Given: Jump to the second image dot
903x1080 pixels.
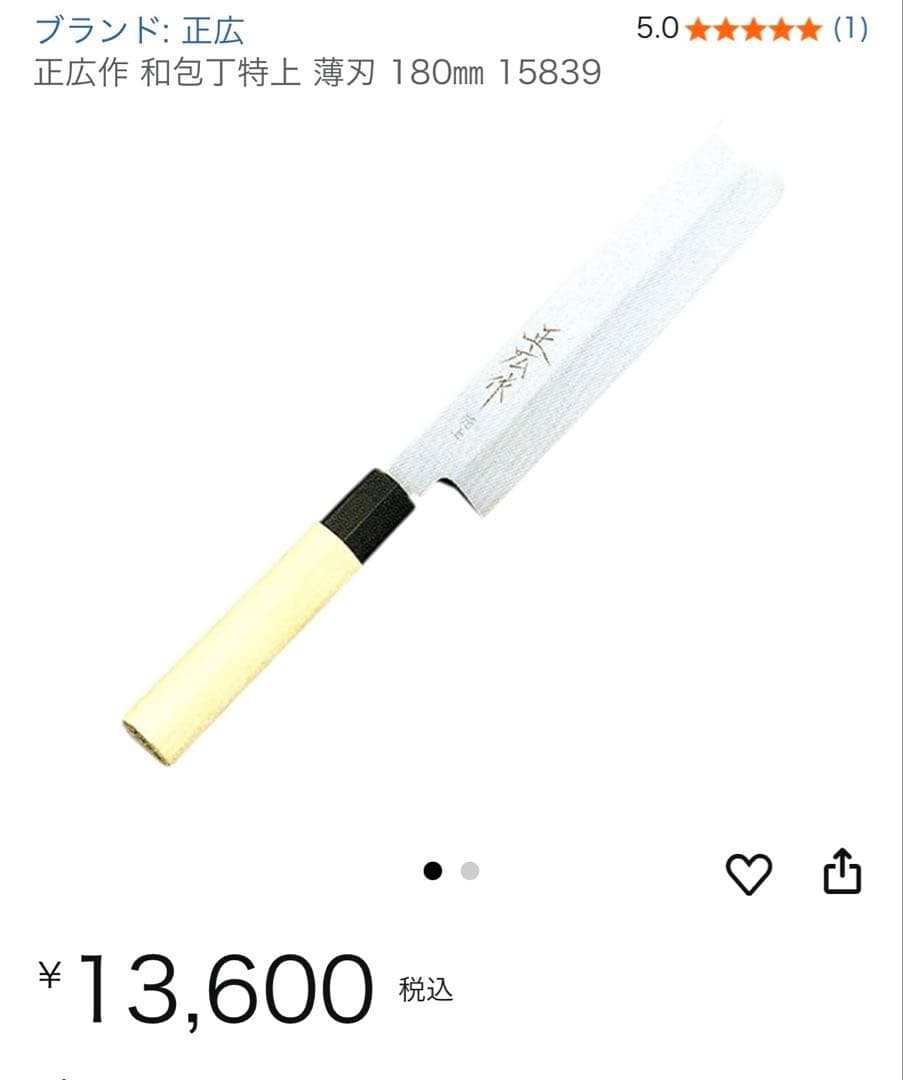Looking at the screenshot, I should click(470, 871).
